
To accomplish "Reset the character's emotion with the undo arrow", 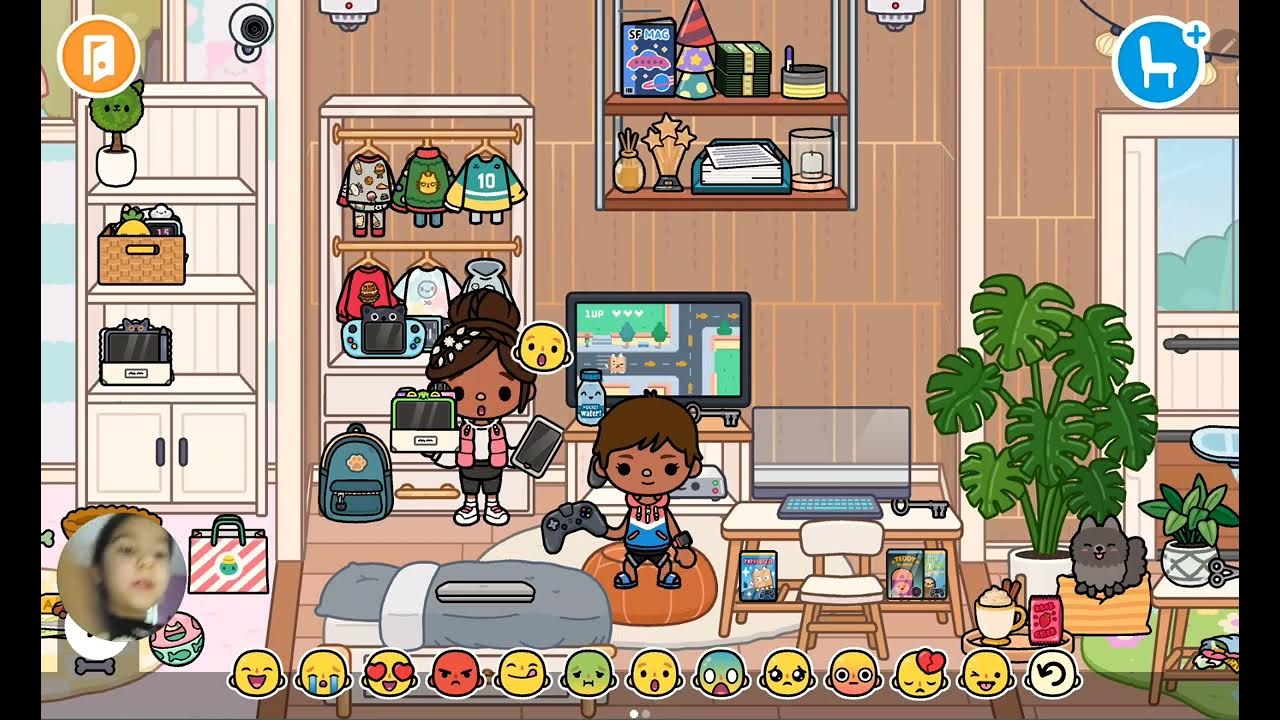I will coord(1052,674).
